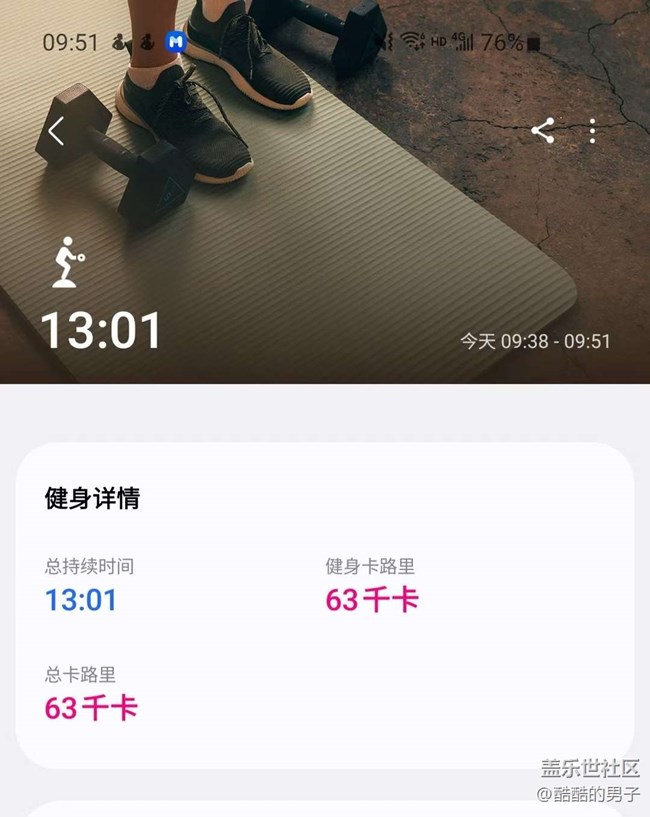Screen dimensions: 650x817
Task: Go back using the arrow
Action: tap(56, 131)
